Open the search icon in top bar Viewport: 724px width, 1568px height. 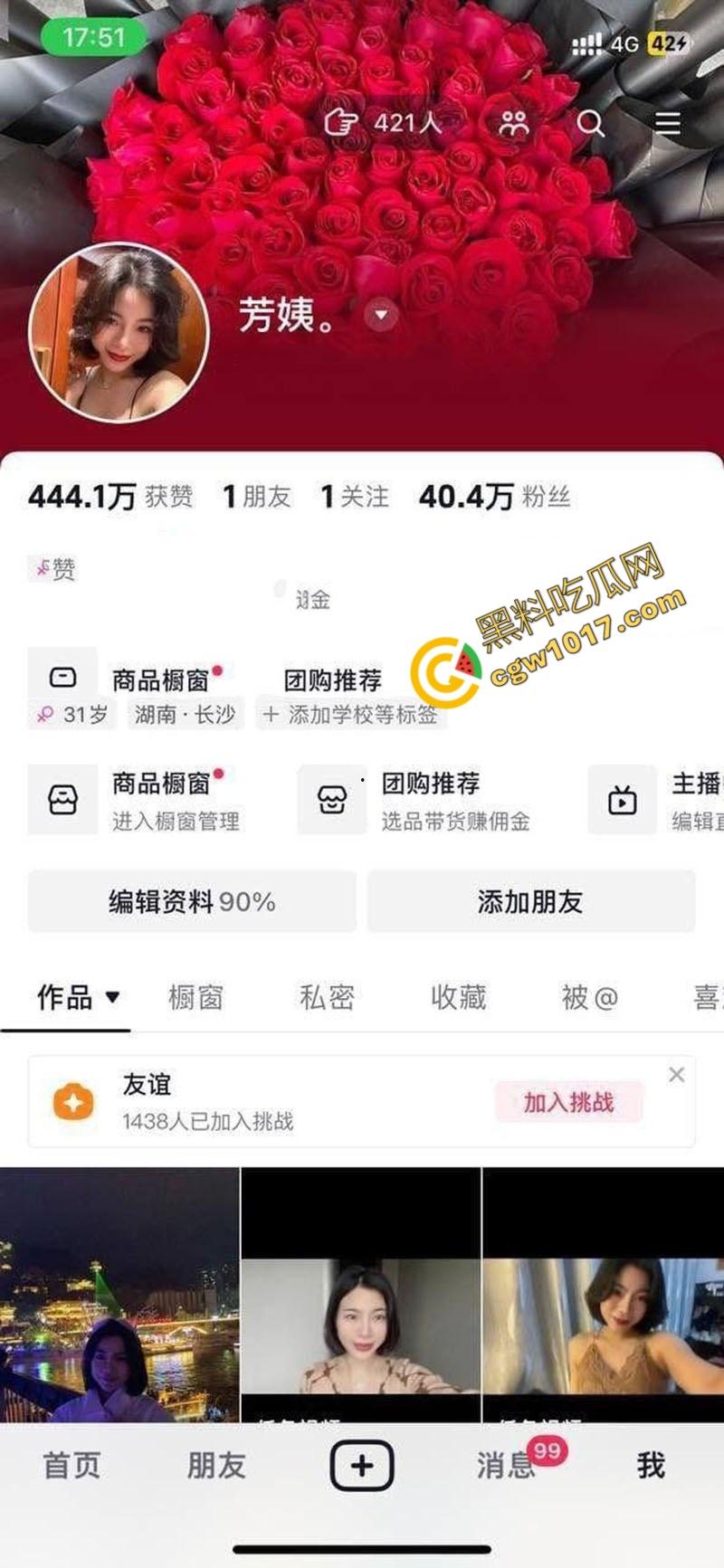[x=590, y=123]
